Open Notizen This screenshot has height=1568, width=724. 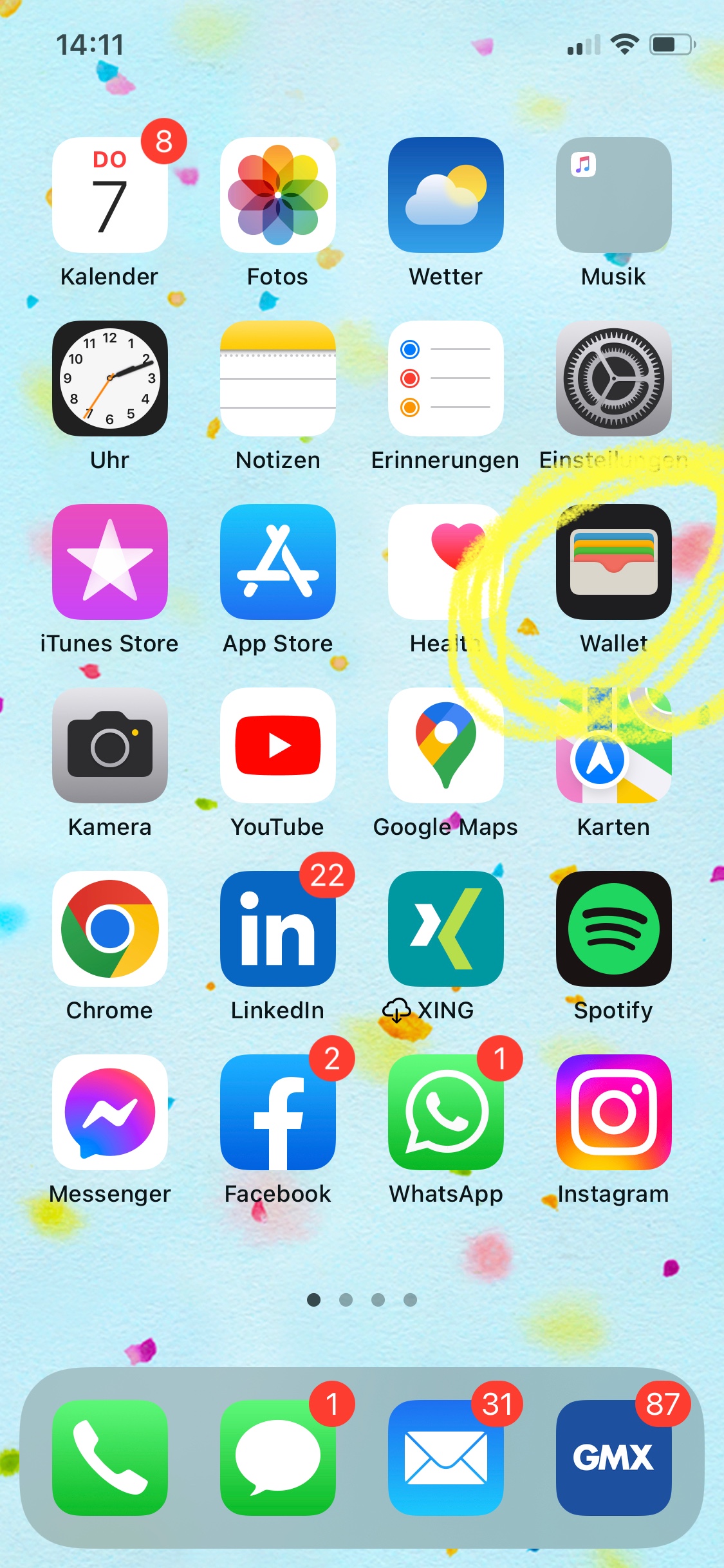point(277,378)
